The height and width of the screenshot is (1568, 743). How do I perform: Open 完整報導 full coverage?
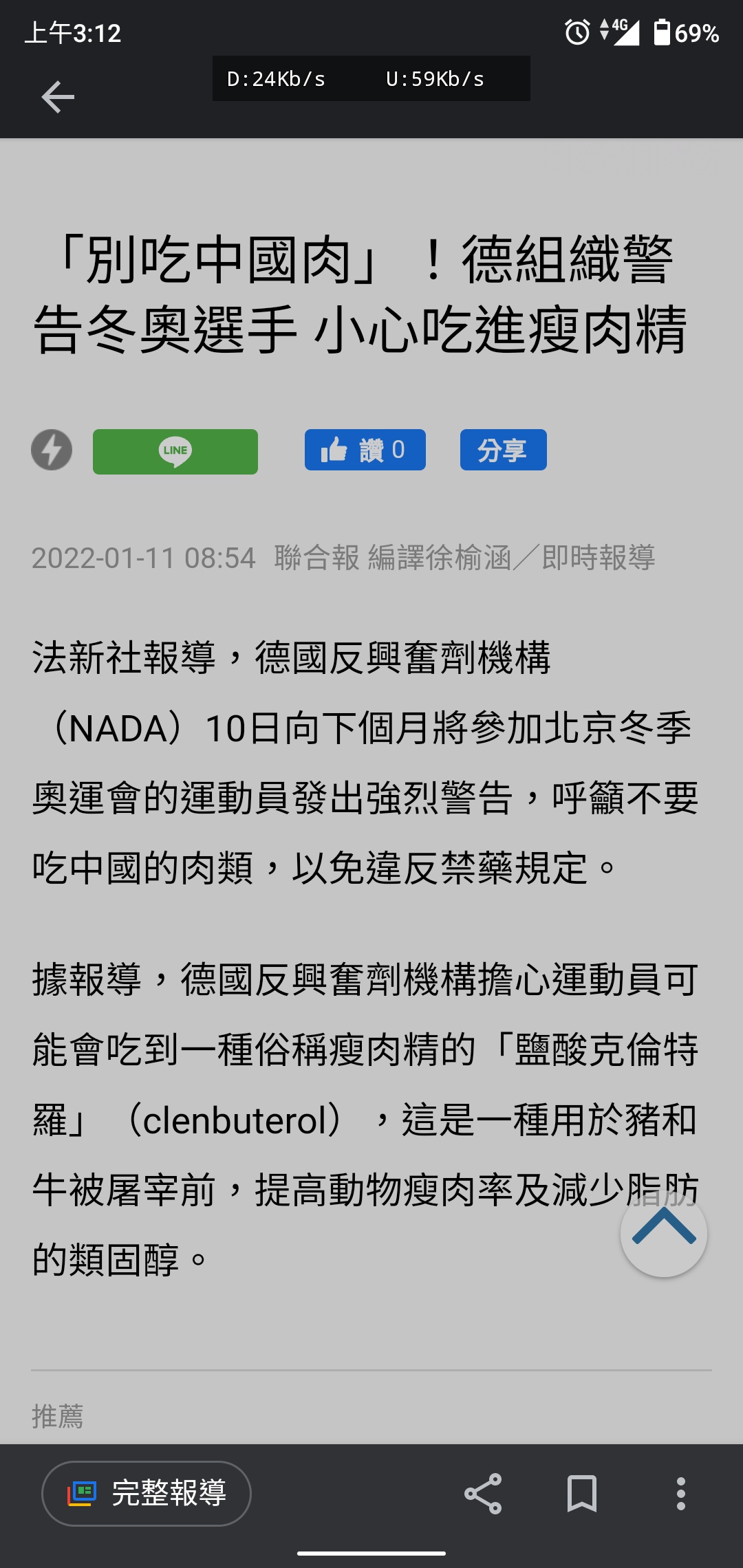tap(147, 1494)
